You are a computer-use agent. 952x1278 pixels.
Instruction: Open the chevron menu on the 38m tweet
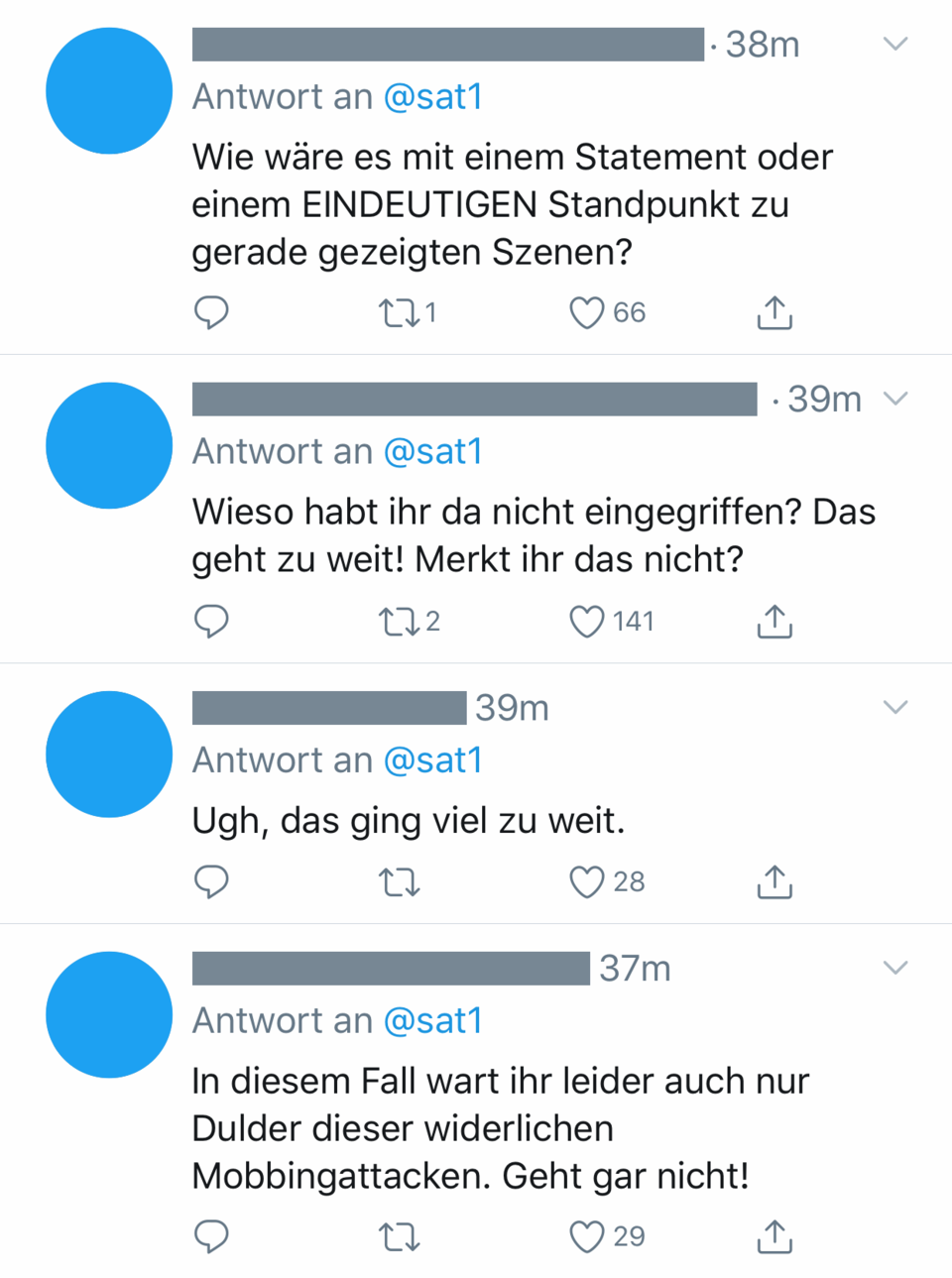click(x=895, y=44)
